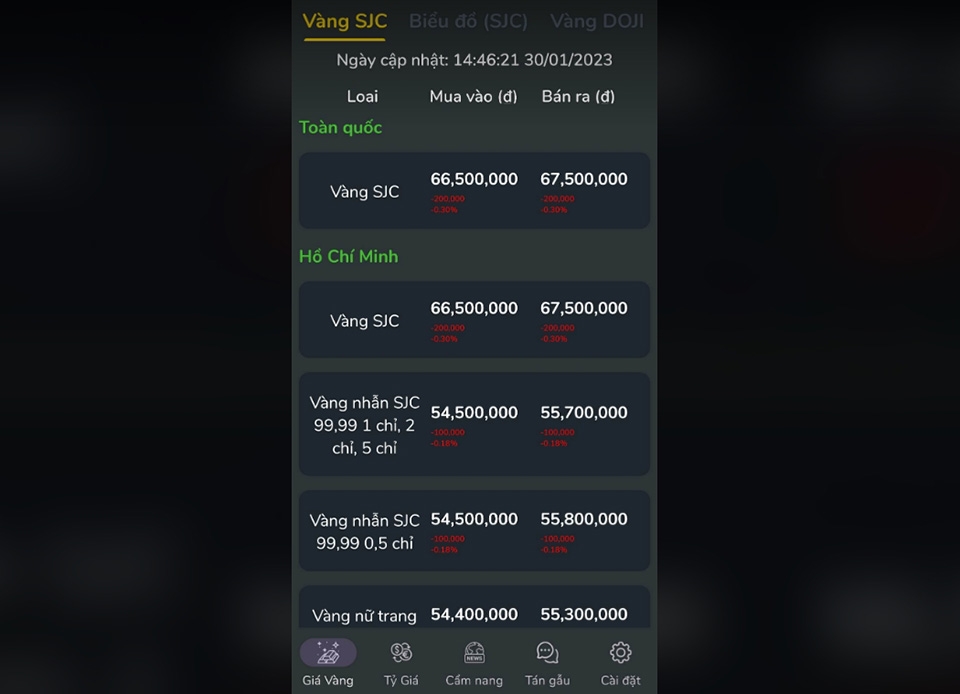Select the Giá Vàng bottom tab
Screen dimensions: 960x694
coord(328,663)
